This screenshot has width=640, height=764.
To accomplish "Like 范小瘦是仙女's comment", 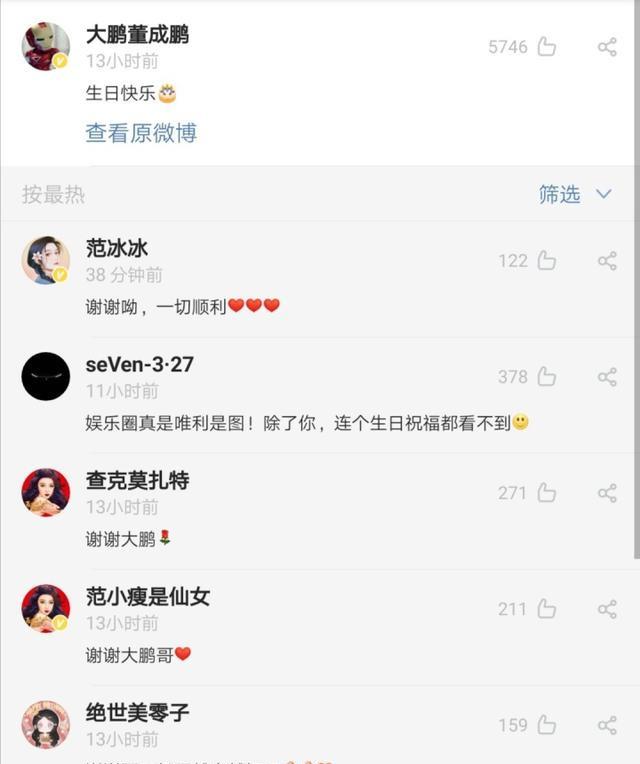I will point(546,609).
